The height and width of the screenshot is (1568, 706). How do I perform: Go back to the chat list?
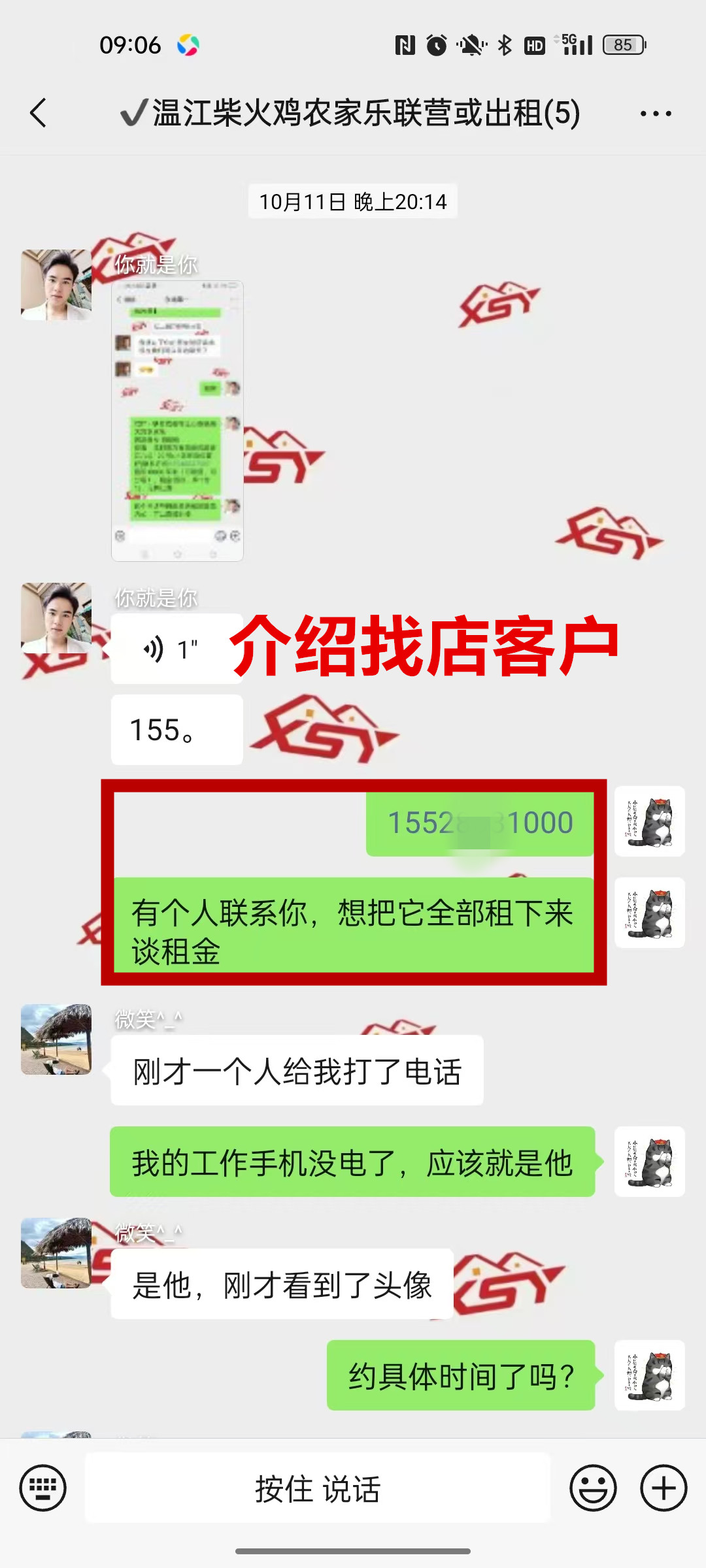tap(39, 113)
